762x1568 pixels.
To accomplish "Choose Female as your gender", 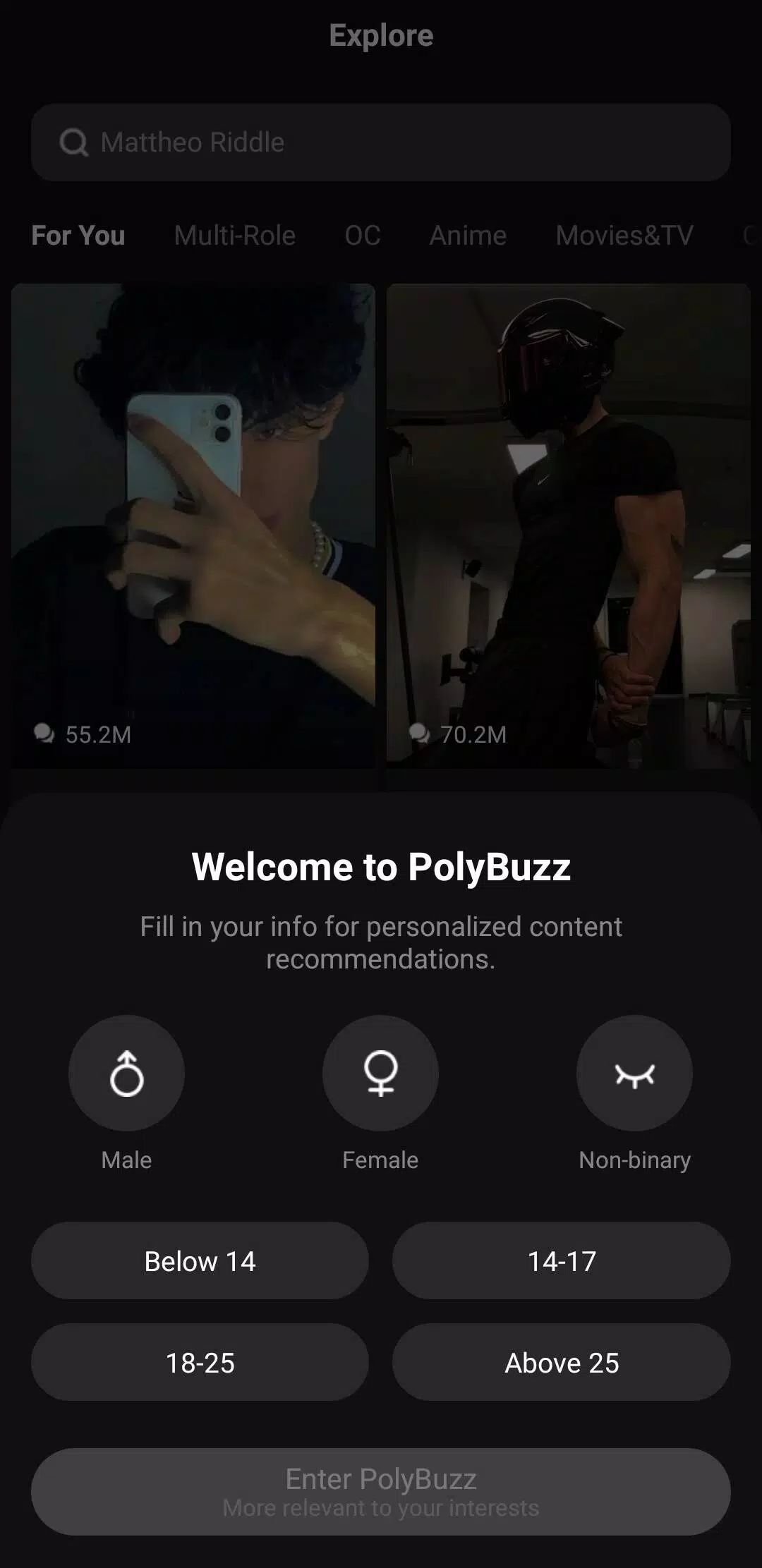I will pos(380,1073).
